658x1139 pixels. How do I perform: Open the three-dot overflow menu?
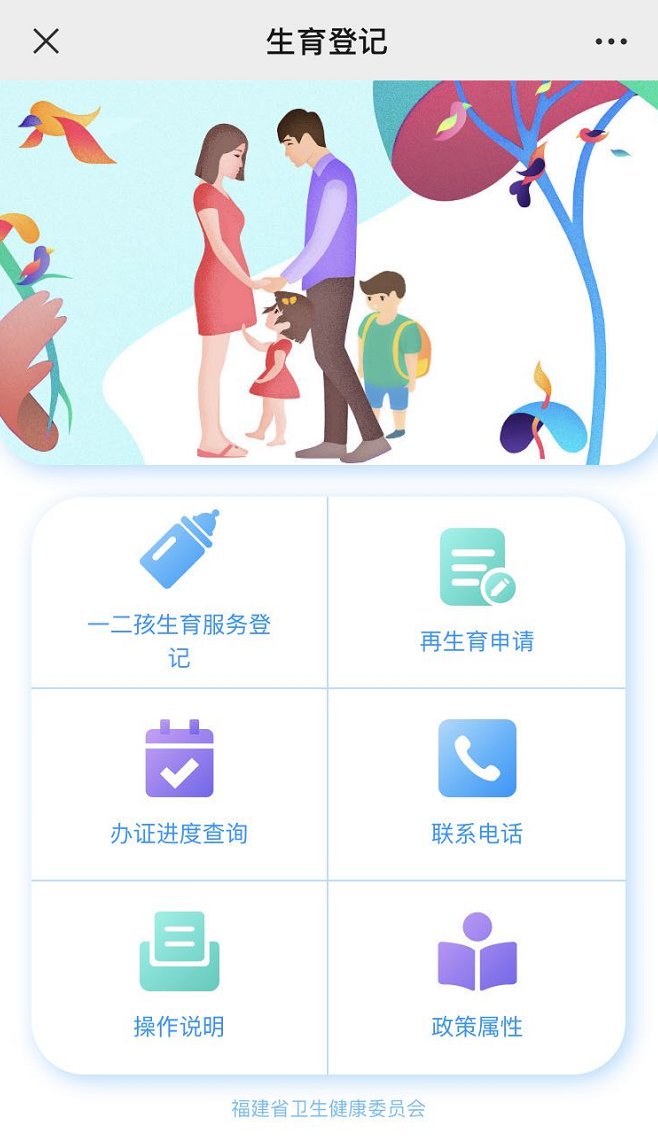click(611, 42)
